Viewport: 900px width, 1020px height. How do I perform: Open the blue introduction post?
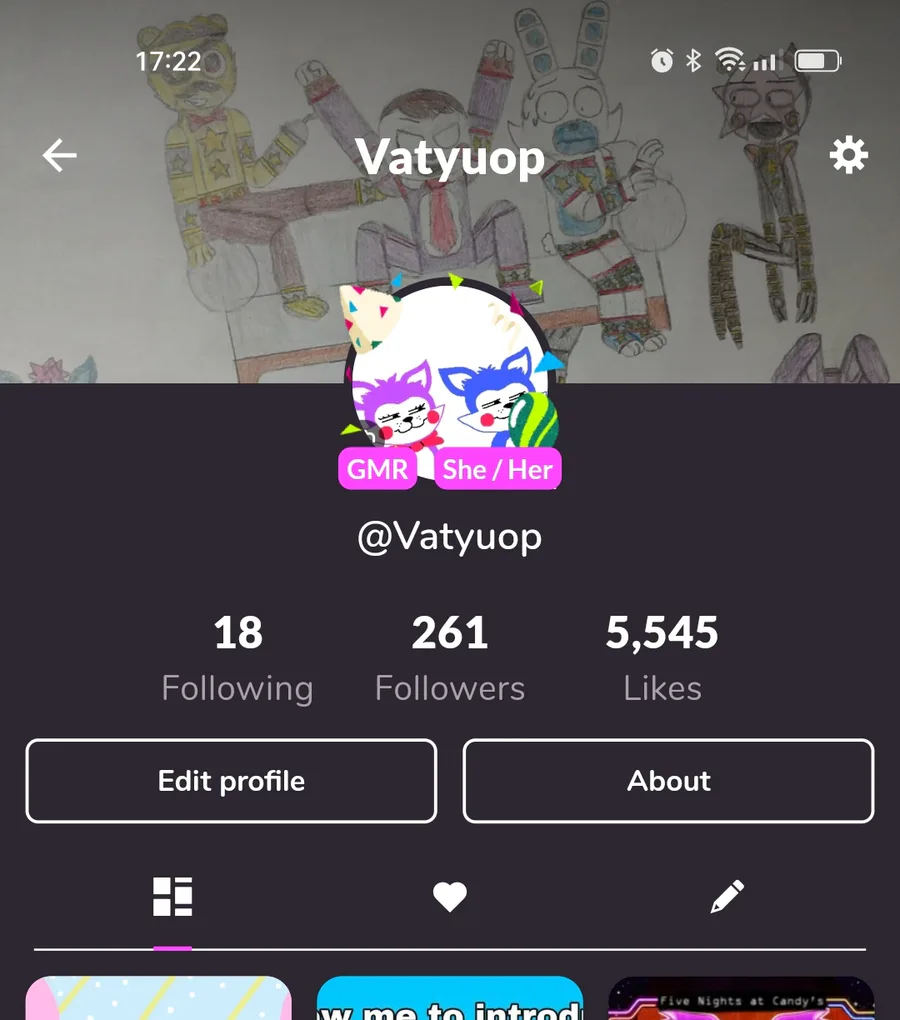coord(449,999)
